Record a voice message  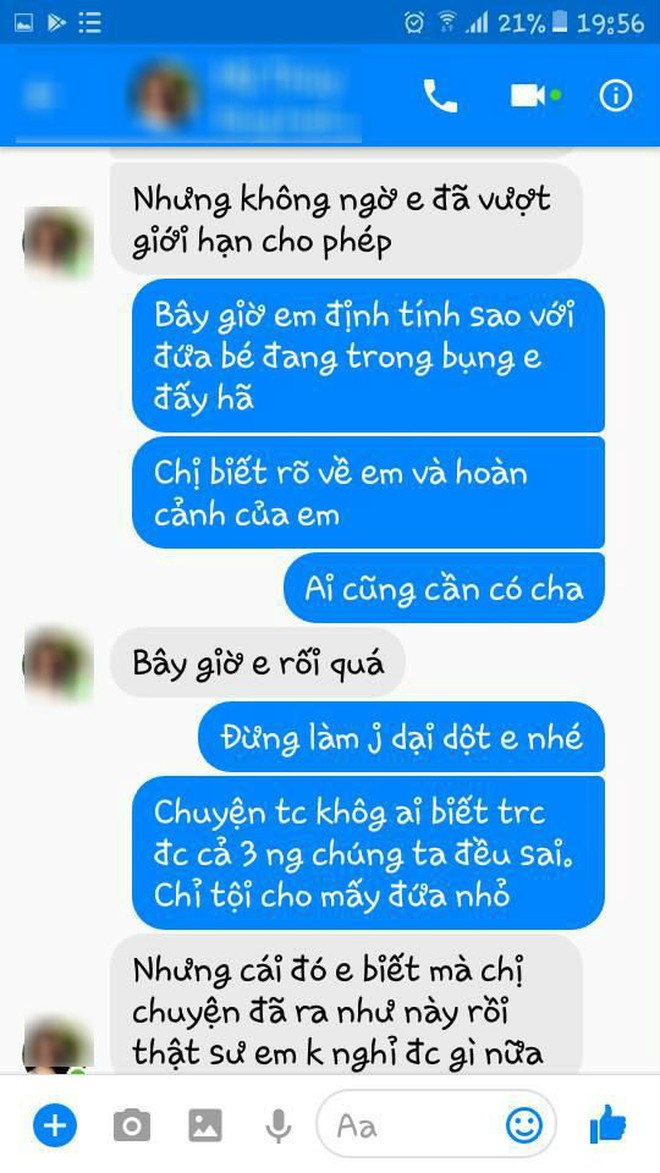pos(277,1126)
